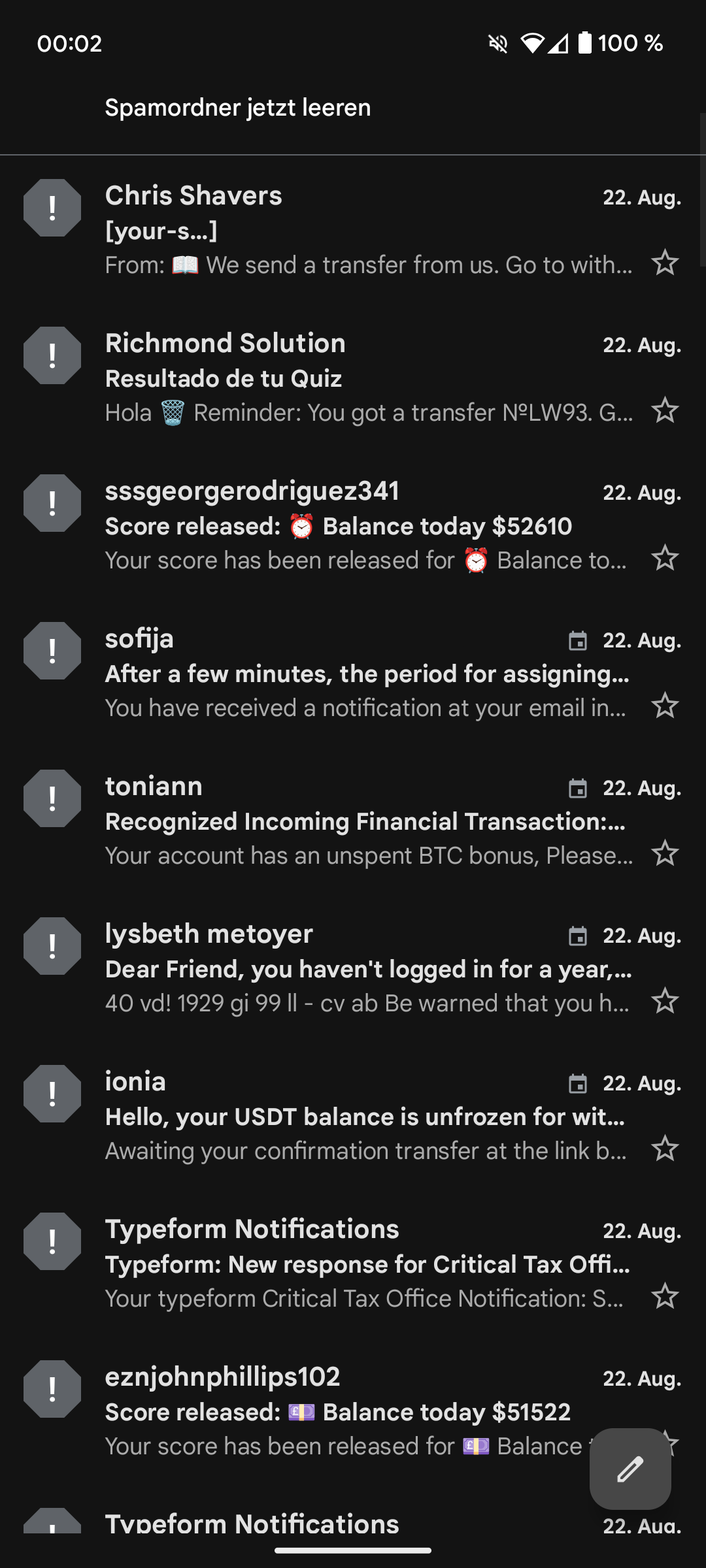Star the Richmond Solution email
Image resolution: width=706 pixels, height=1568 pixels.
point(665,410)
